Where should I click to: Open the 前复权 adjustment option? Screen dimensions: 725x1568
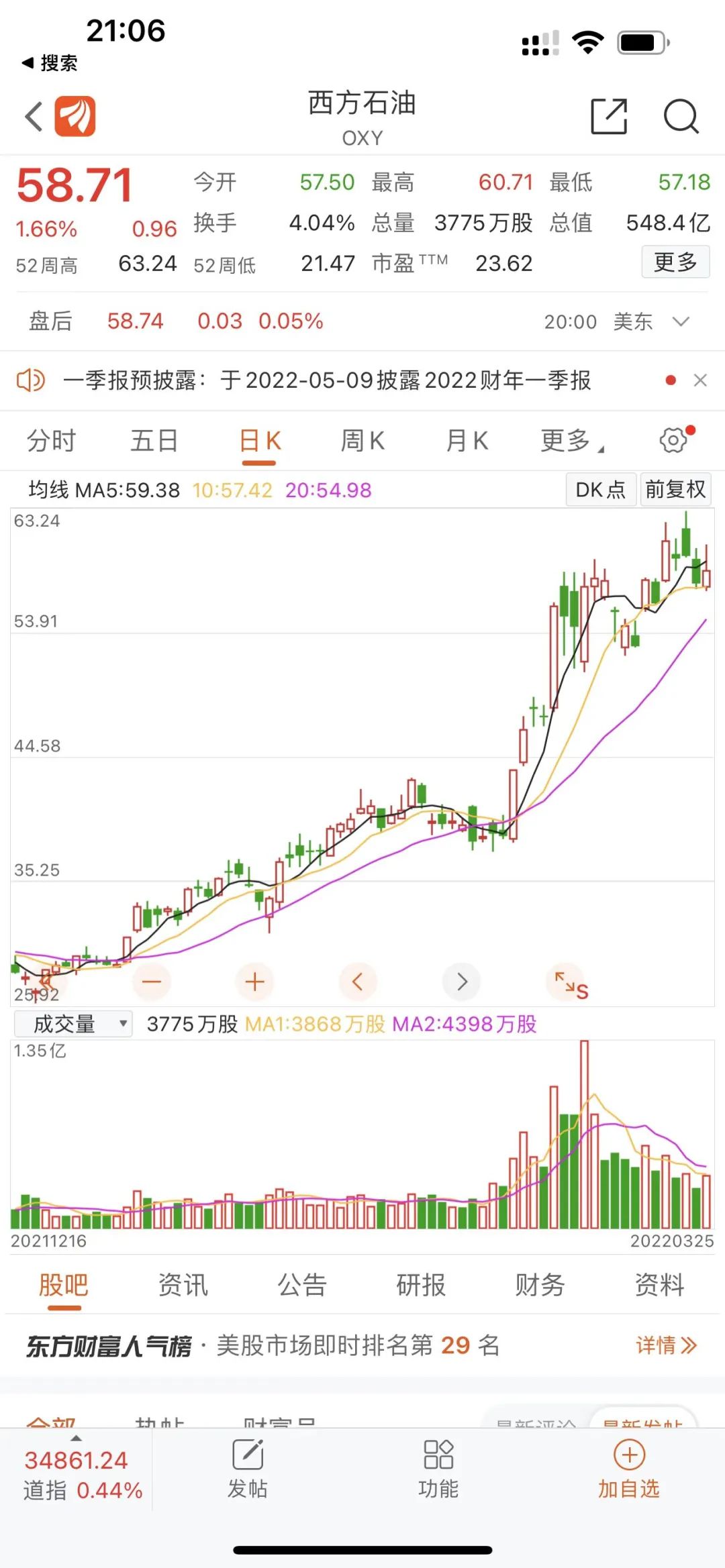click(675, 490)
